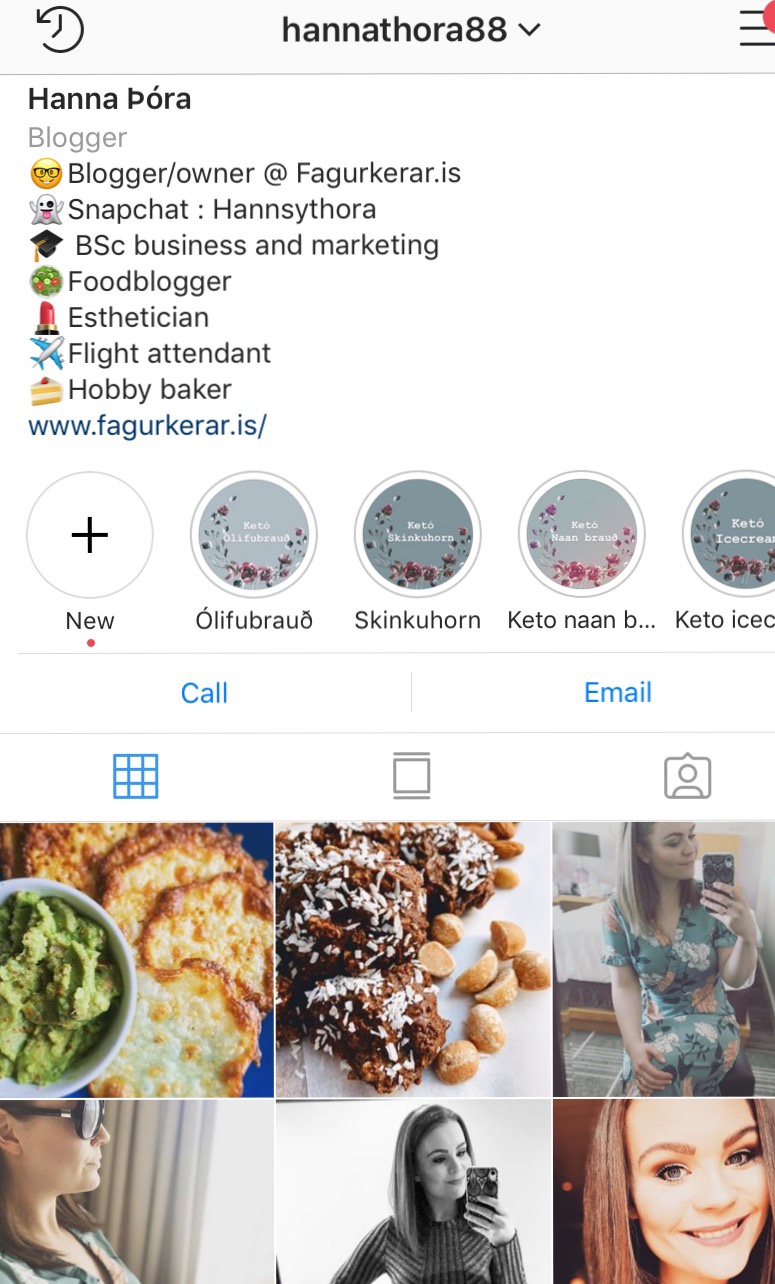Open the black and white mirror selfie
775x1284 pixels.
(413, 1192)
